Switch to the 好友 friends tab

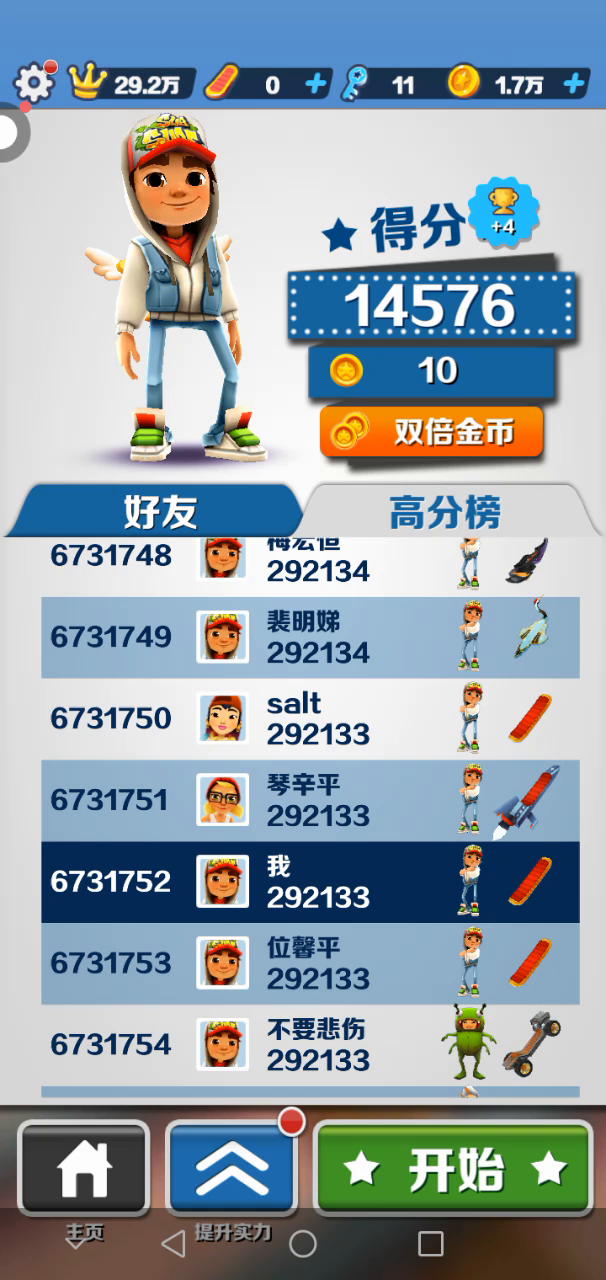(x=160, y=512)
